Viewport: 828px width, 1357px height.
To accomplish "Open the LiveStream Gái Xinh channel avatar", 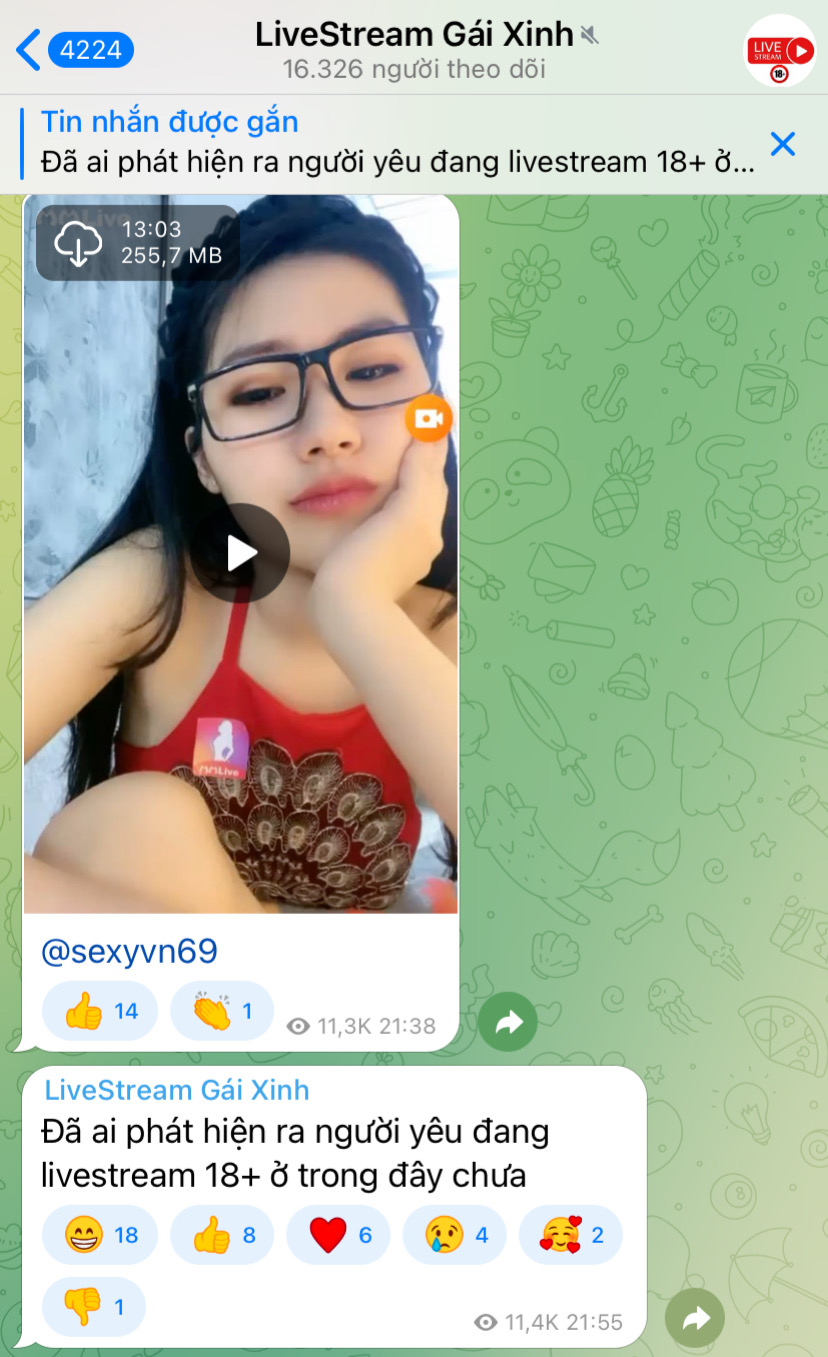I will tap(781, 50).
